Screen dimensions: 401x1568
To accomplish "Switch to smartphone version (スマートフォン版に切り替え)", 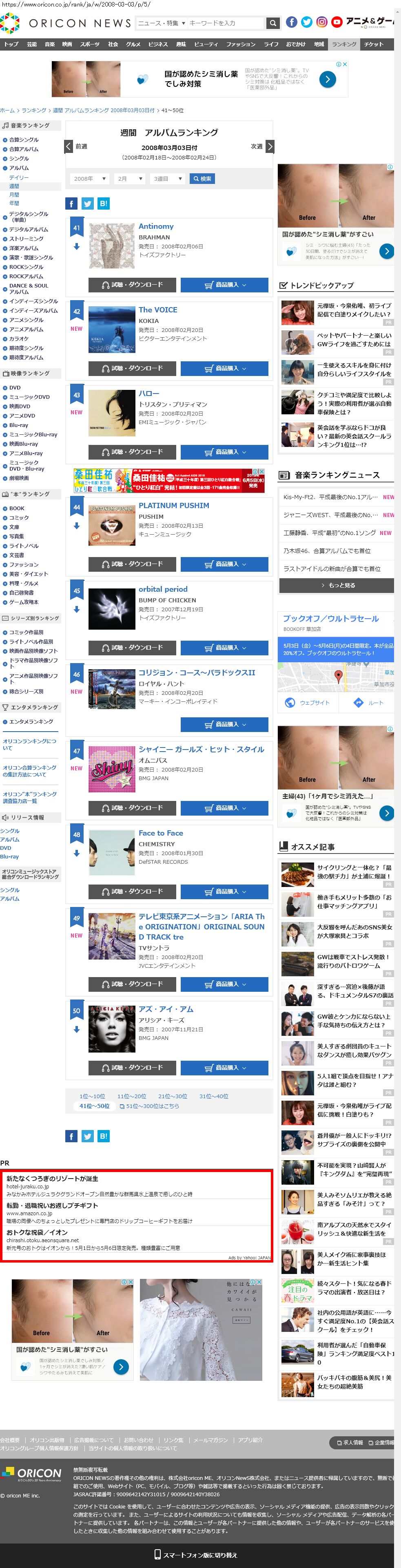I will (x=195, y=1555).
